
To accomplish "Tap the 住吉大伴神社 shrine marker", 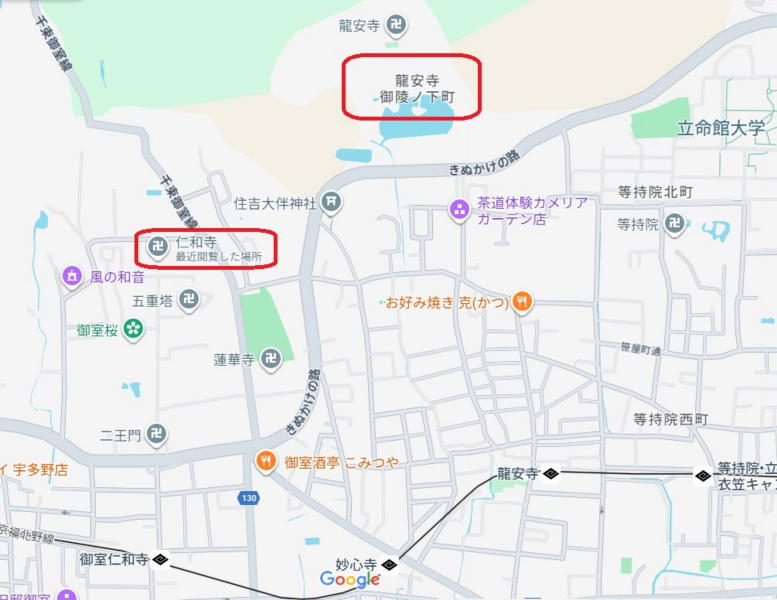I will coord(332,203).
